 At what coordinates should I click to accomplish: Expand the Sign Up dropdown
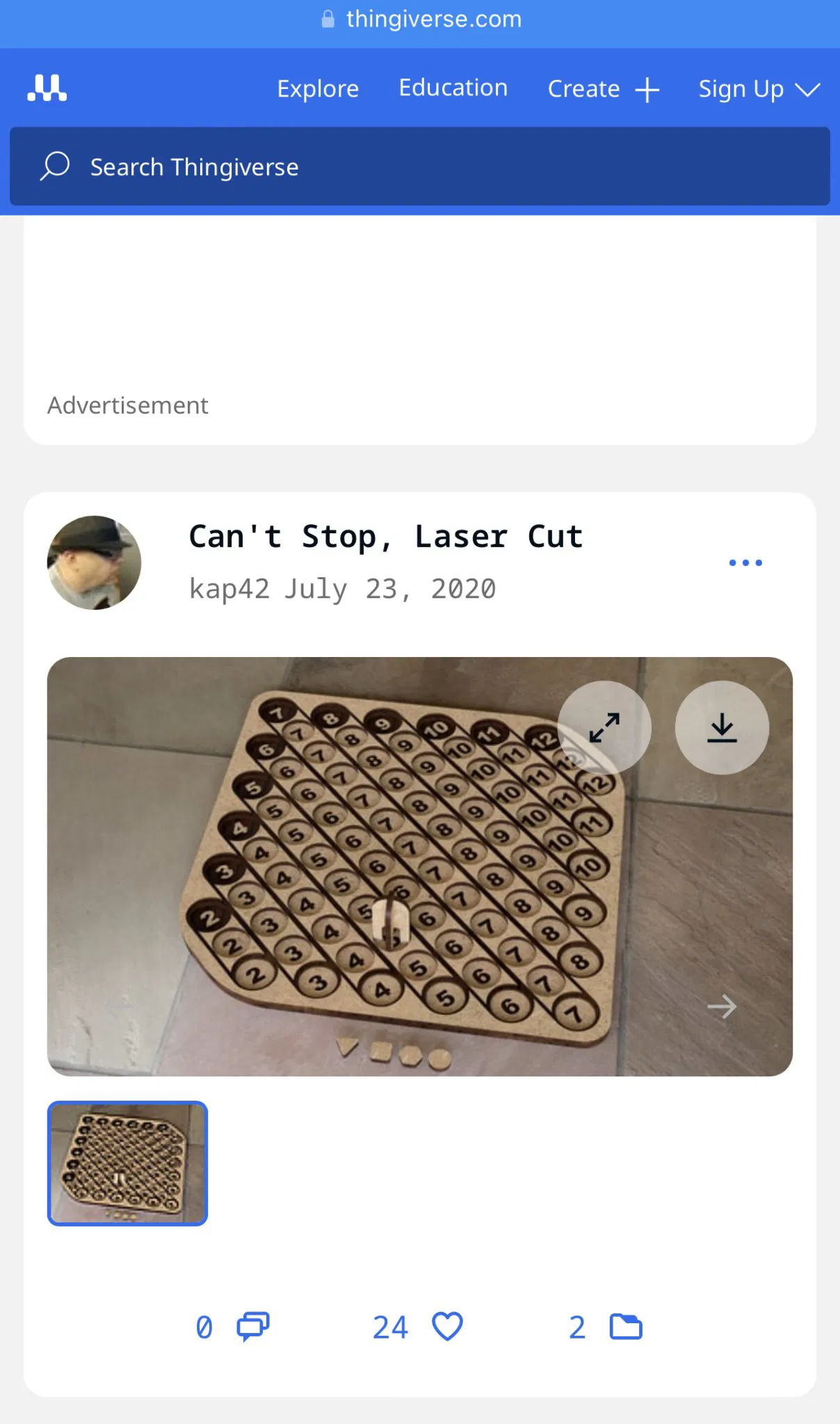pos(759,89)
